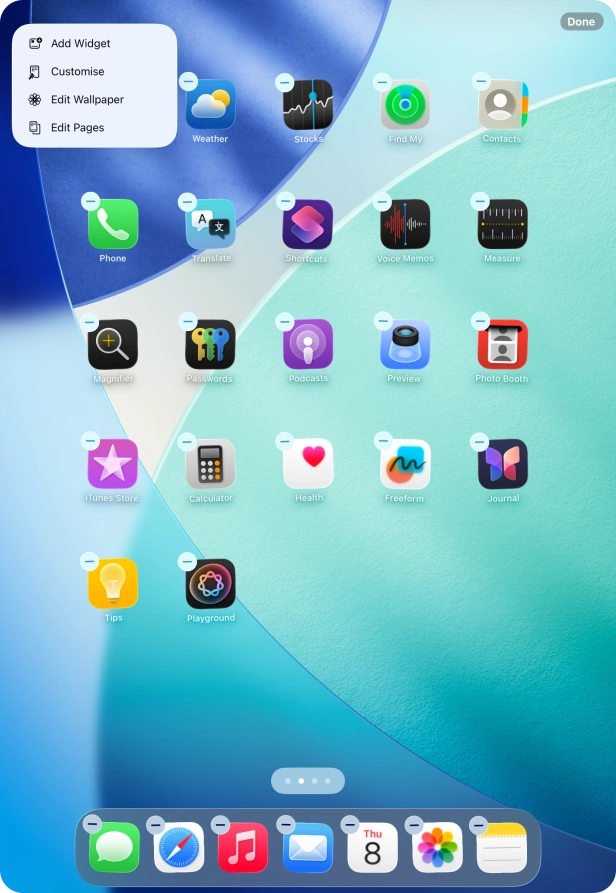Tap the Freeform app icon
This screenshot has height=893, width=616.
405,464
